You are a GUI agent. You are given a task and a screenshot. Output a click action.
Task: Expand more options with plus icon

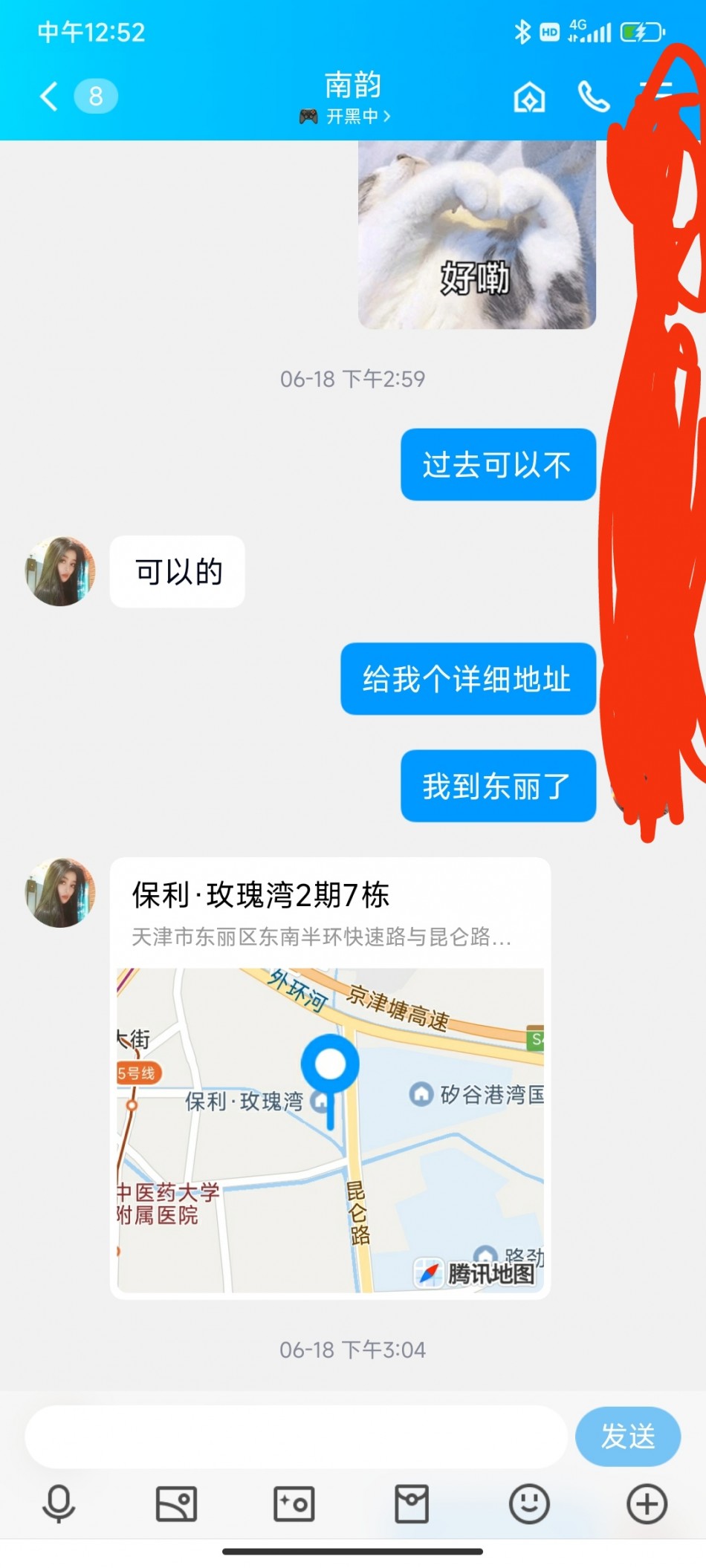(x=647, y=1504)
